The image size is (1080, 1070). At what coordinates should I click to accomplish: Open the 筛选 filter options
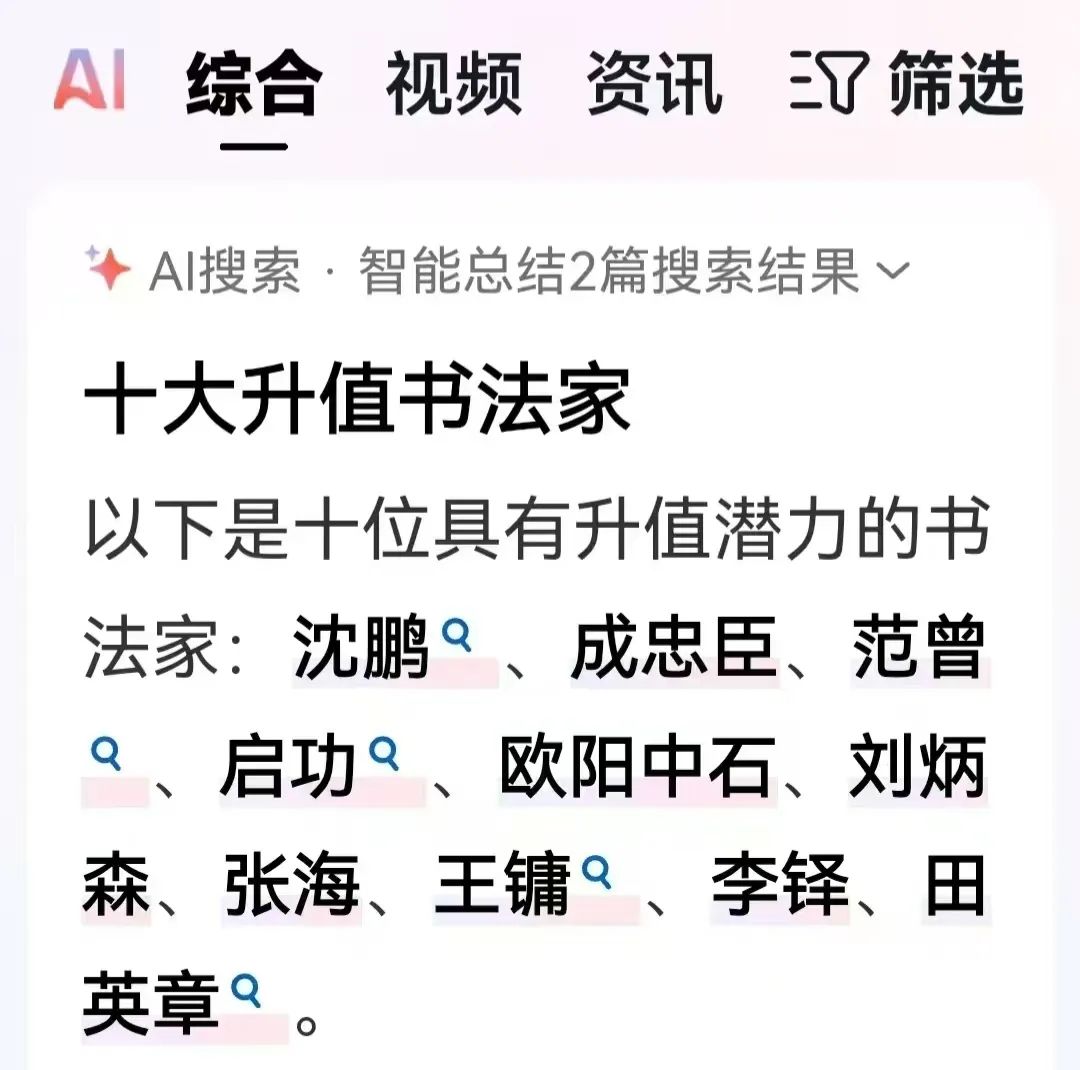(x=907, y=84)
